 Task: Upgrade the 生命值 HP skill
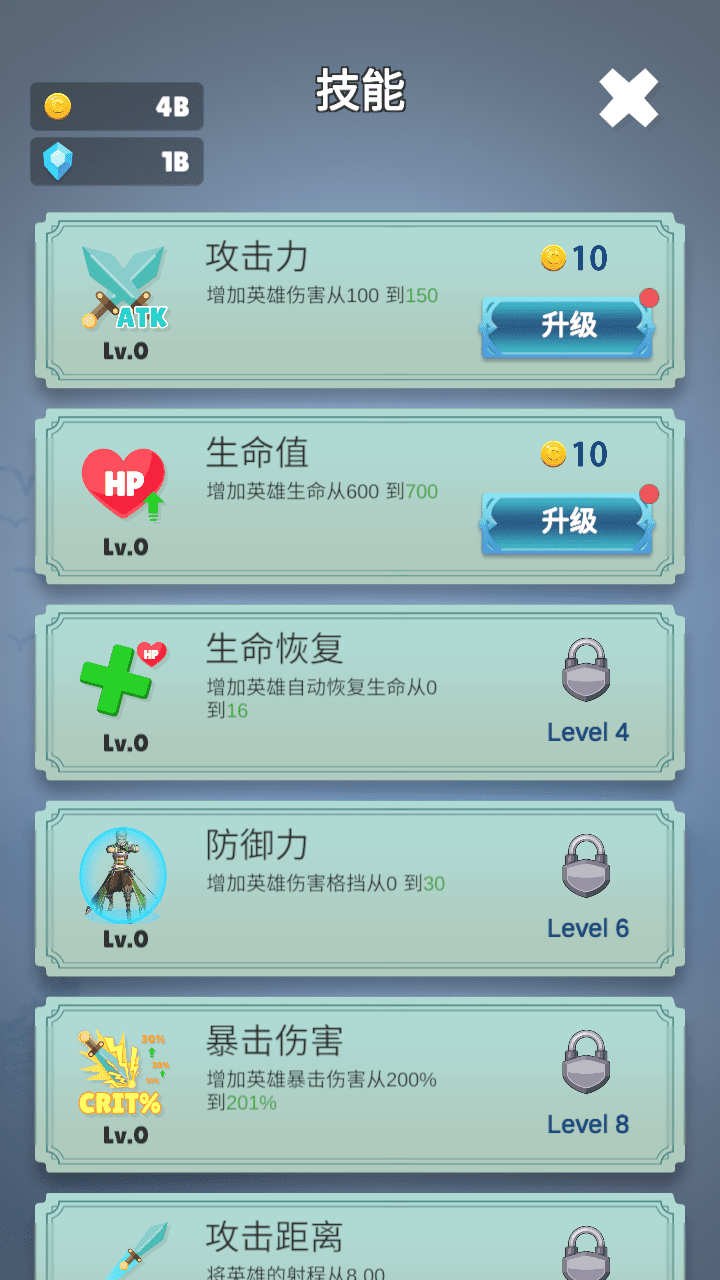coord(568,521)
